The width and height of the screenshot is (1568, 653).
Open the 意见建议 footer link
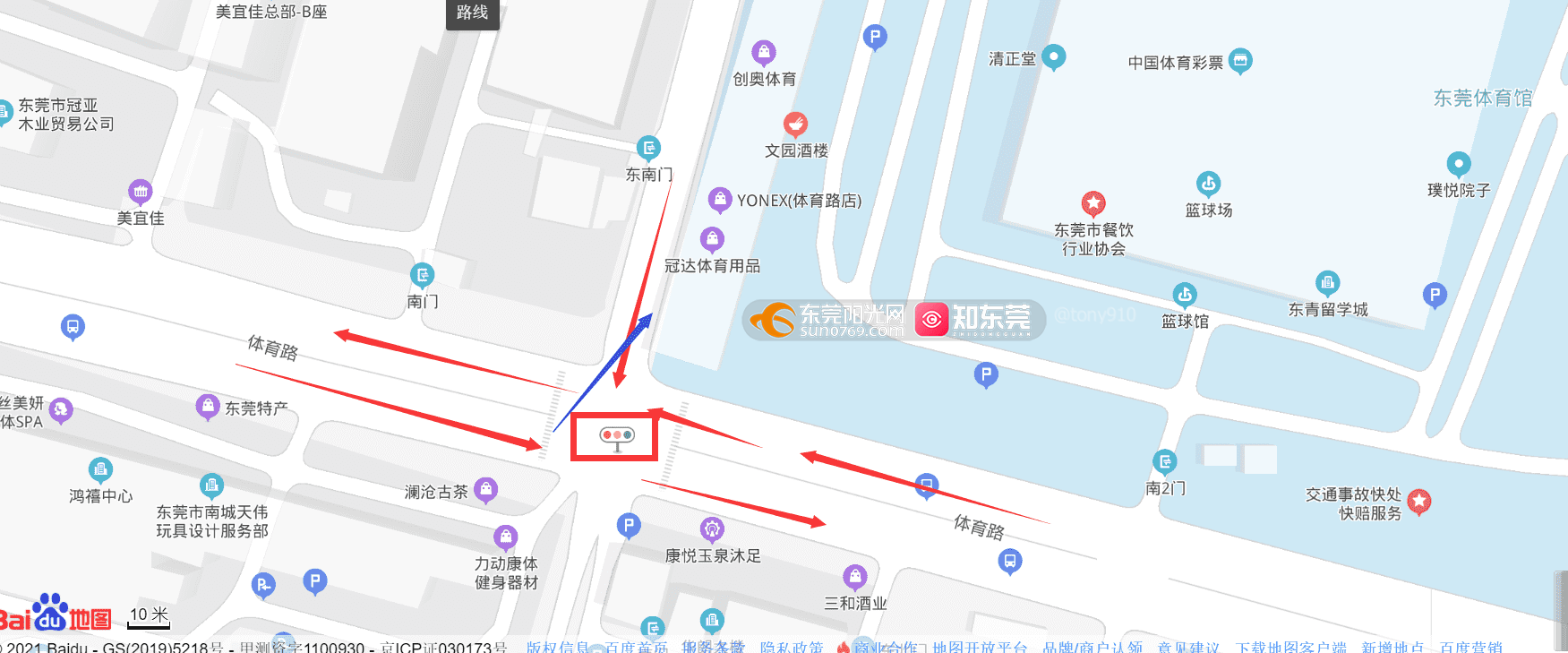click(x=1188, y=647)
